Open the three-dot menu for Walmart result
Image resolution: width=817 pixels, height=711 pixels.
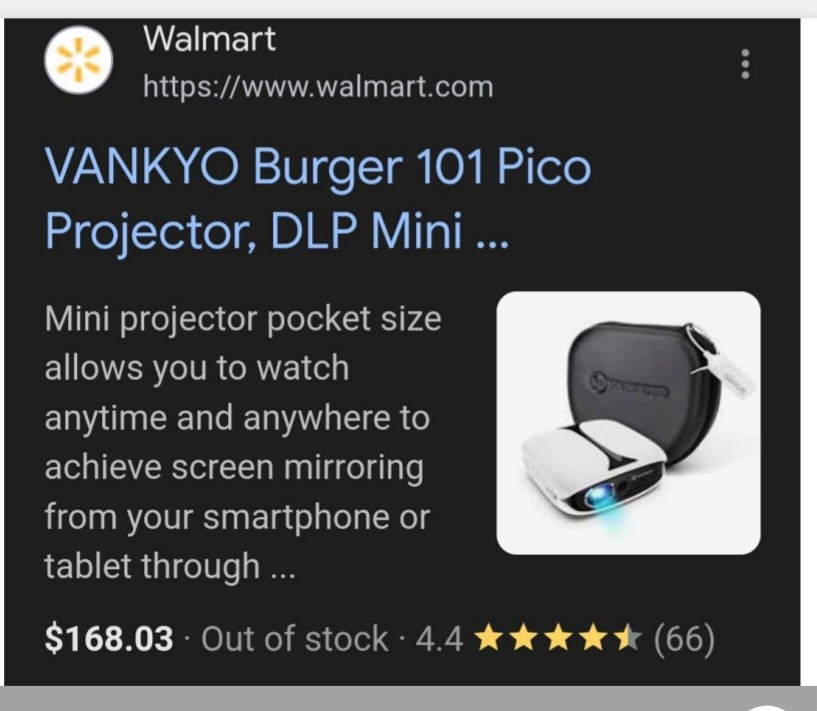744,64
